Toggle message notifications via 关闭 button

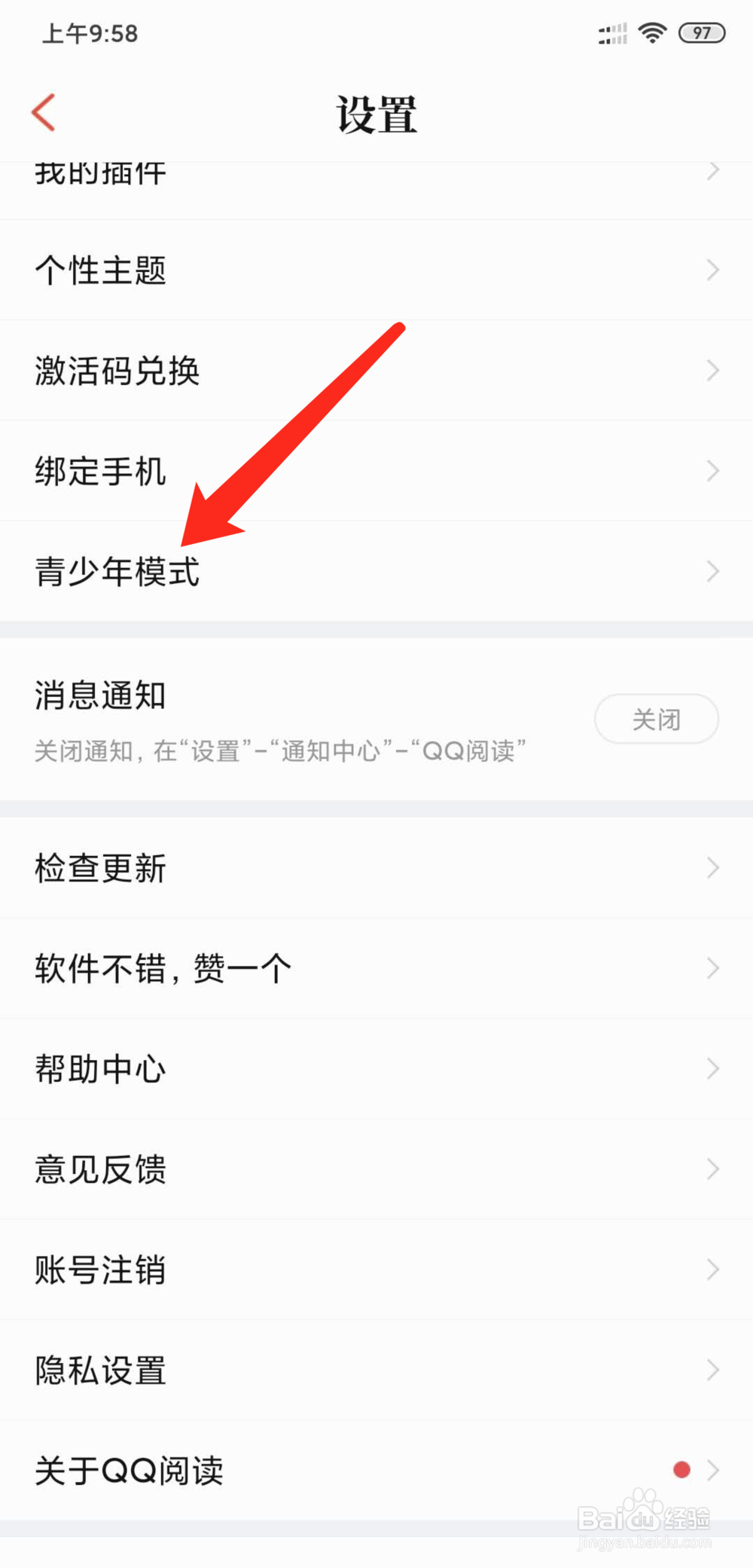(655, 719)
